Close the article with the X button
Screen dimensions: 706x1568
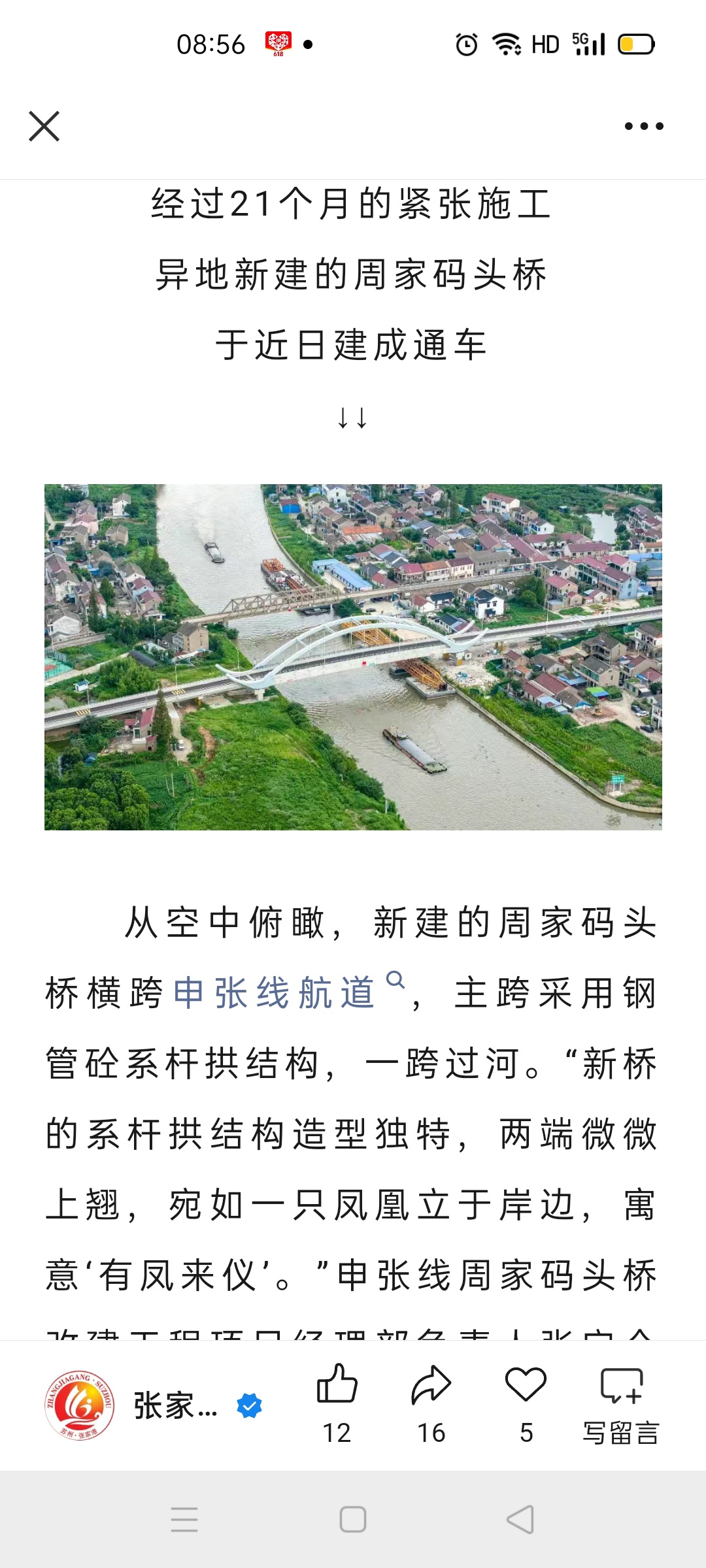click(44, 126)
